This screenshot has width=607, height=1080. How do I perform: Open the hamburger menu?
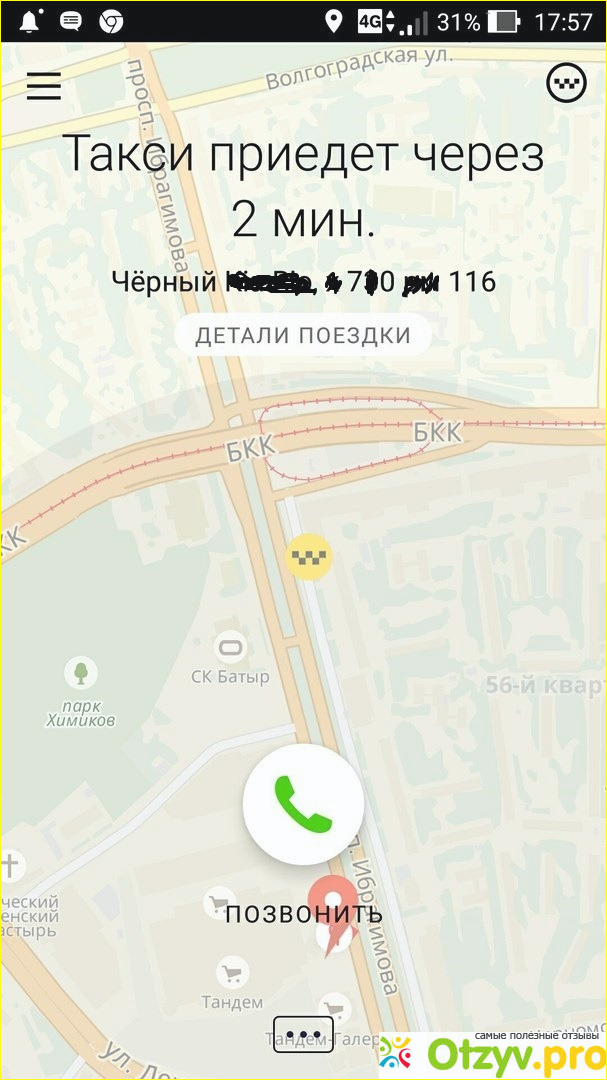point(44,86)
